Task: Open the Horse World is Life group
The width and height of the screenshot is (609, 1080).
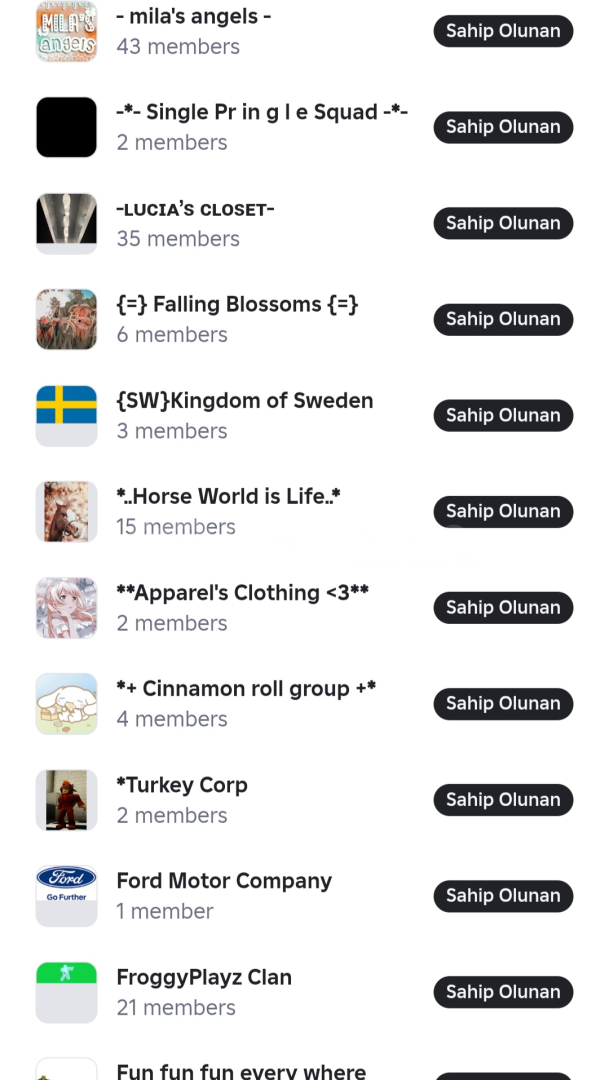Action: (x=228, y=497)
